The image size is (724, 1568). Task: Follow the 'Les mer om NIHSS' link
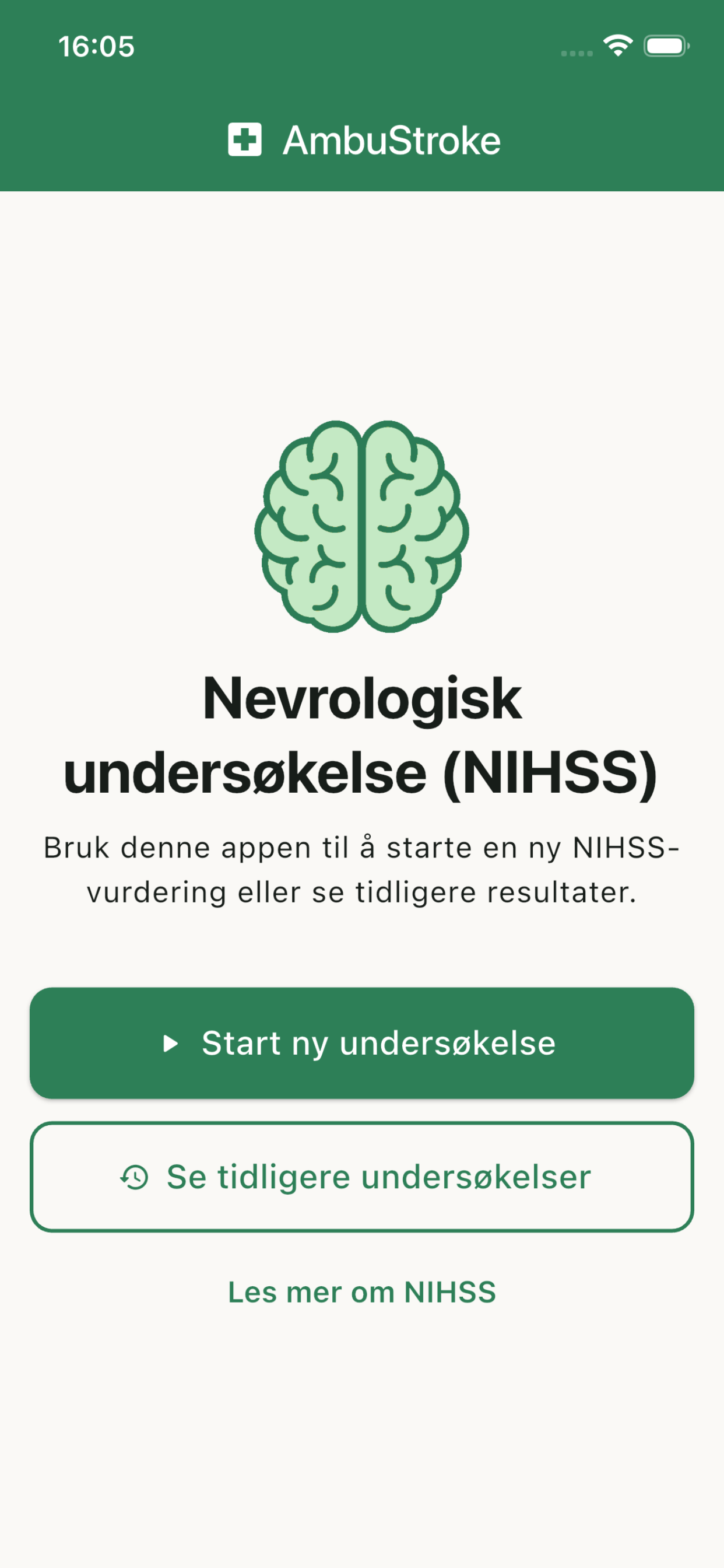pyautogui.click(x=361, y=1292)
